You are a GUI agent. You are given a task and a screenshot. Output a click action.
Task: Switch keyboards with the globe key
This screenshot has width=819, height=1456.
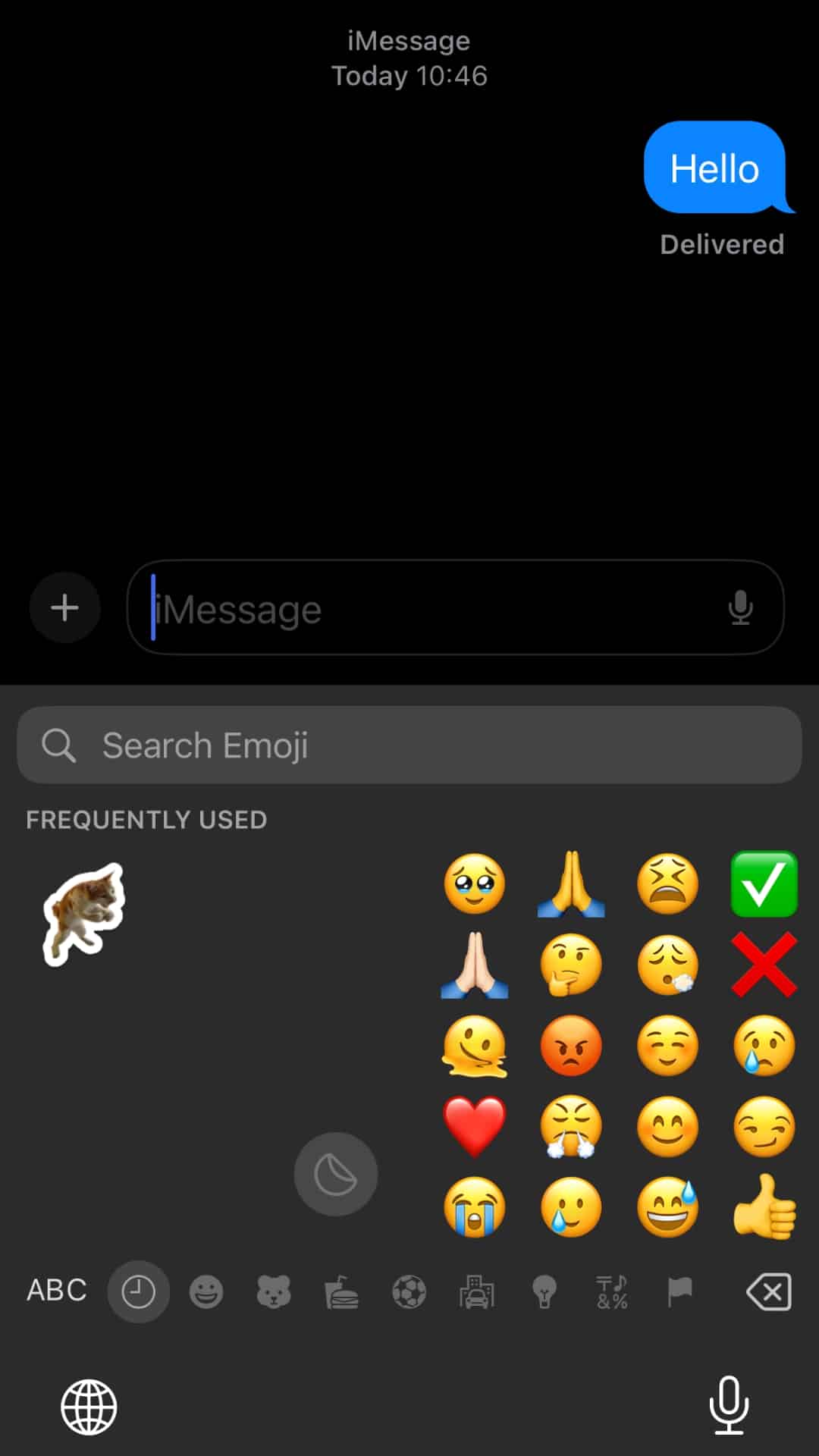[89, 1407]
